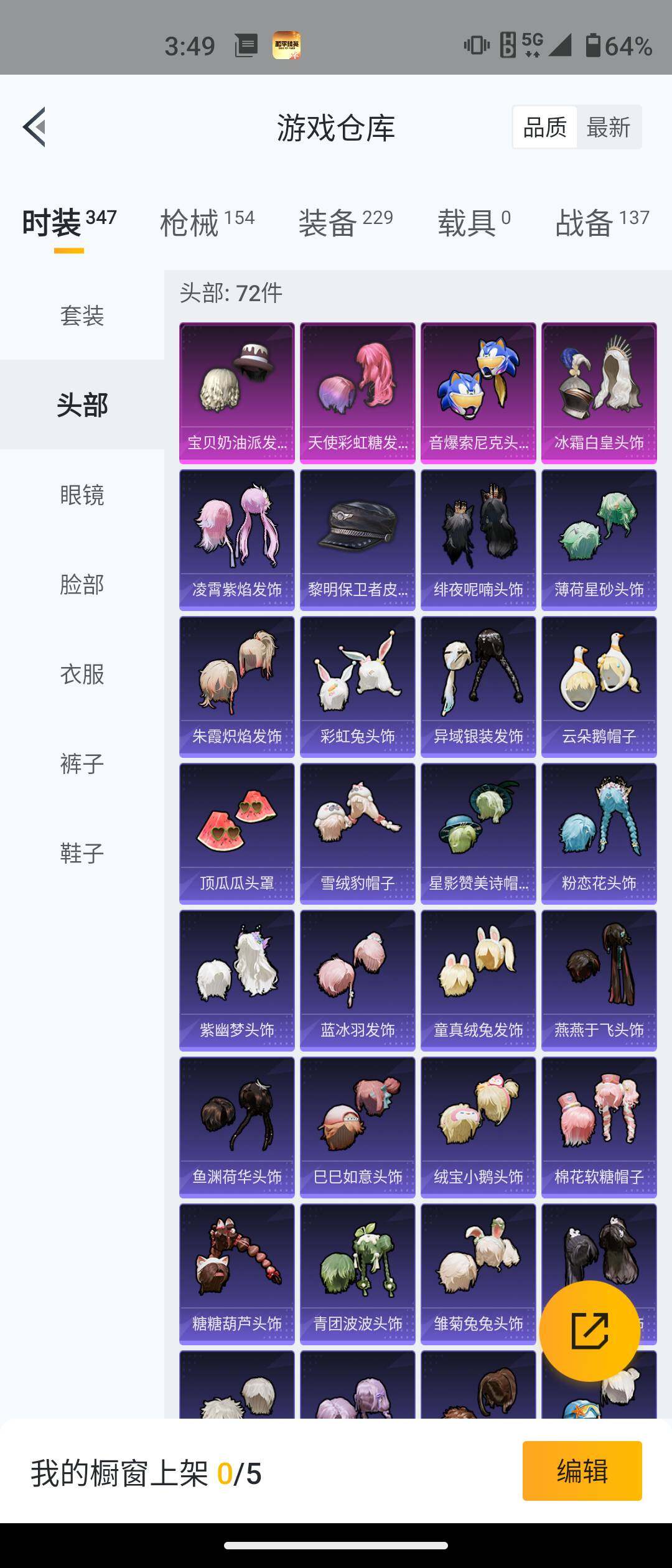Select the 鞋子 category

point(82,853)
